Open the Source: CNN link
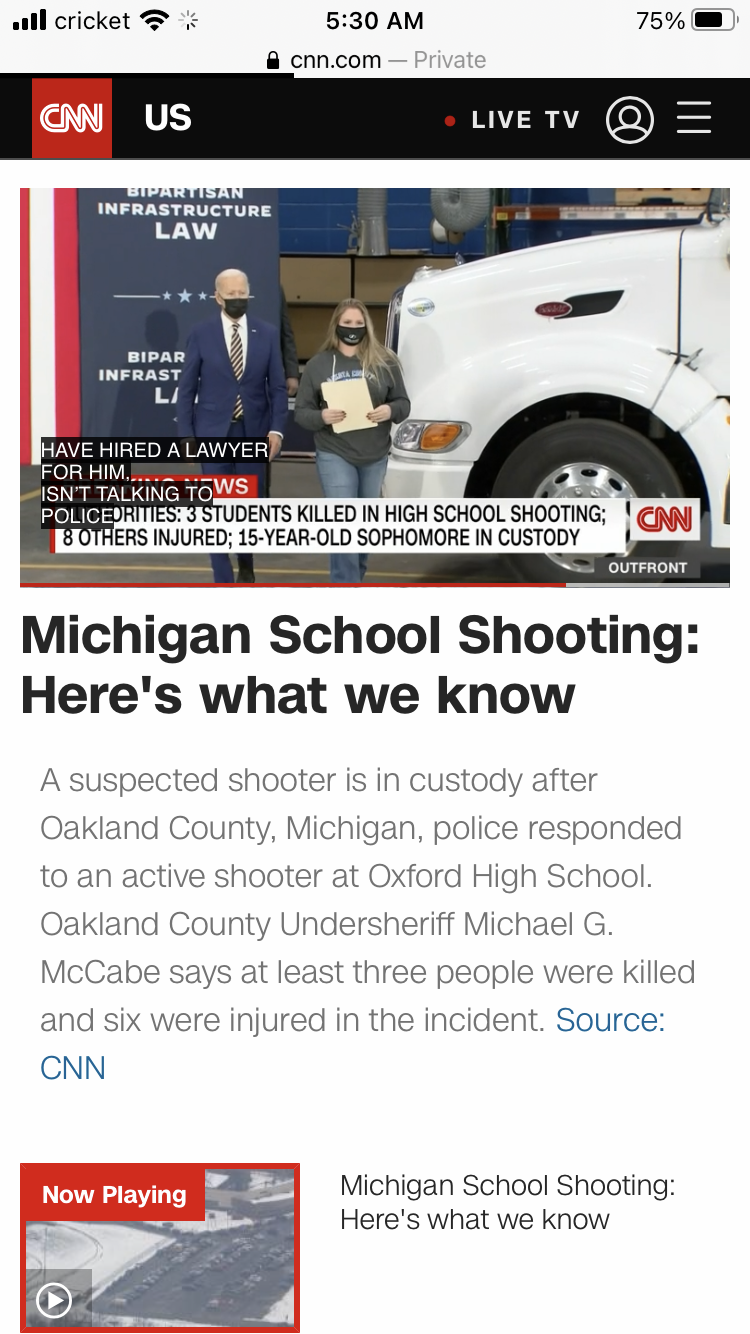750x1334 pixels. [352, 1044]
